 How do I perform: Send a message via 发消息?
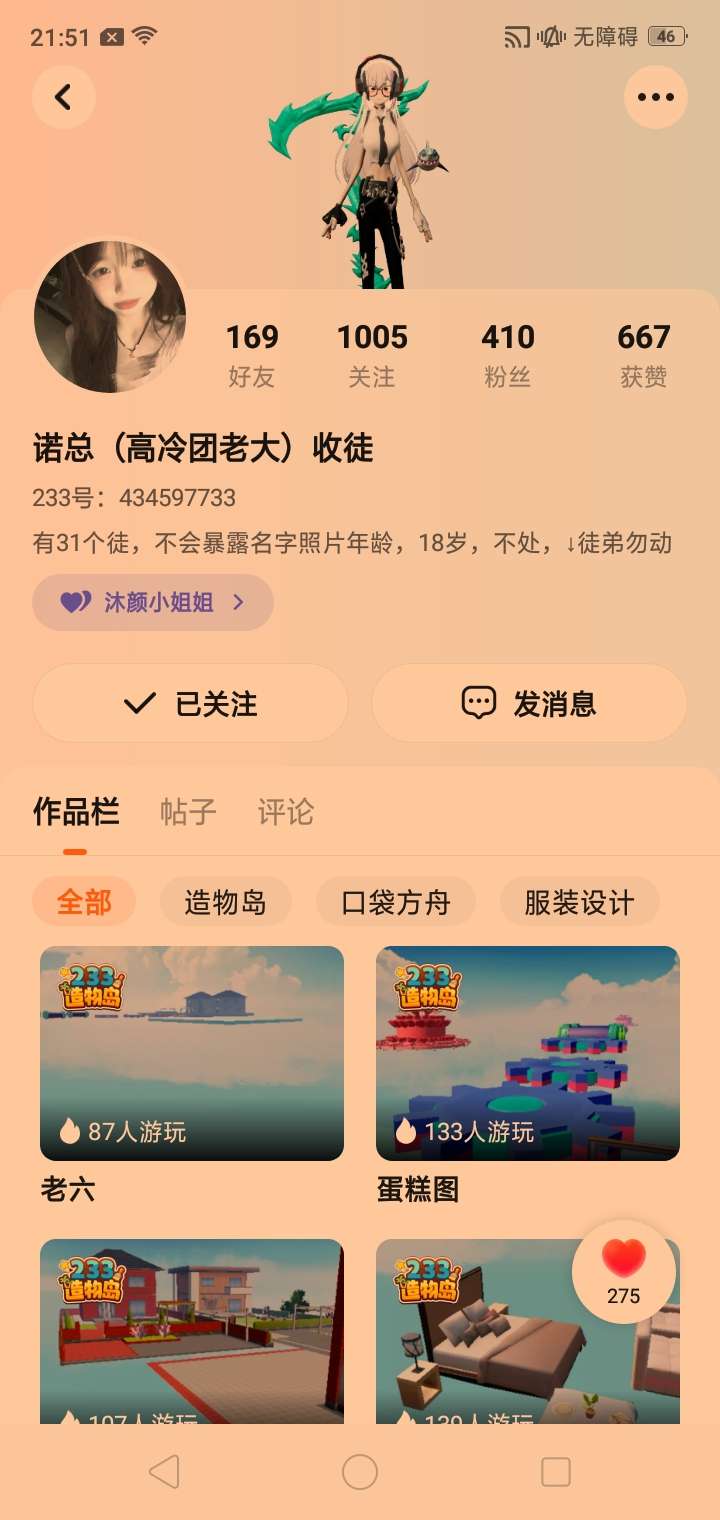[x=529, y=703]
